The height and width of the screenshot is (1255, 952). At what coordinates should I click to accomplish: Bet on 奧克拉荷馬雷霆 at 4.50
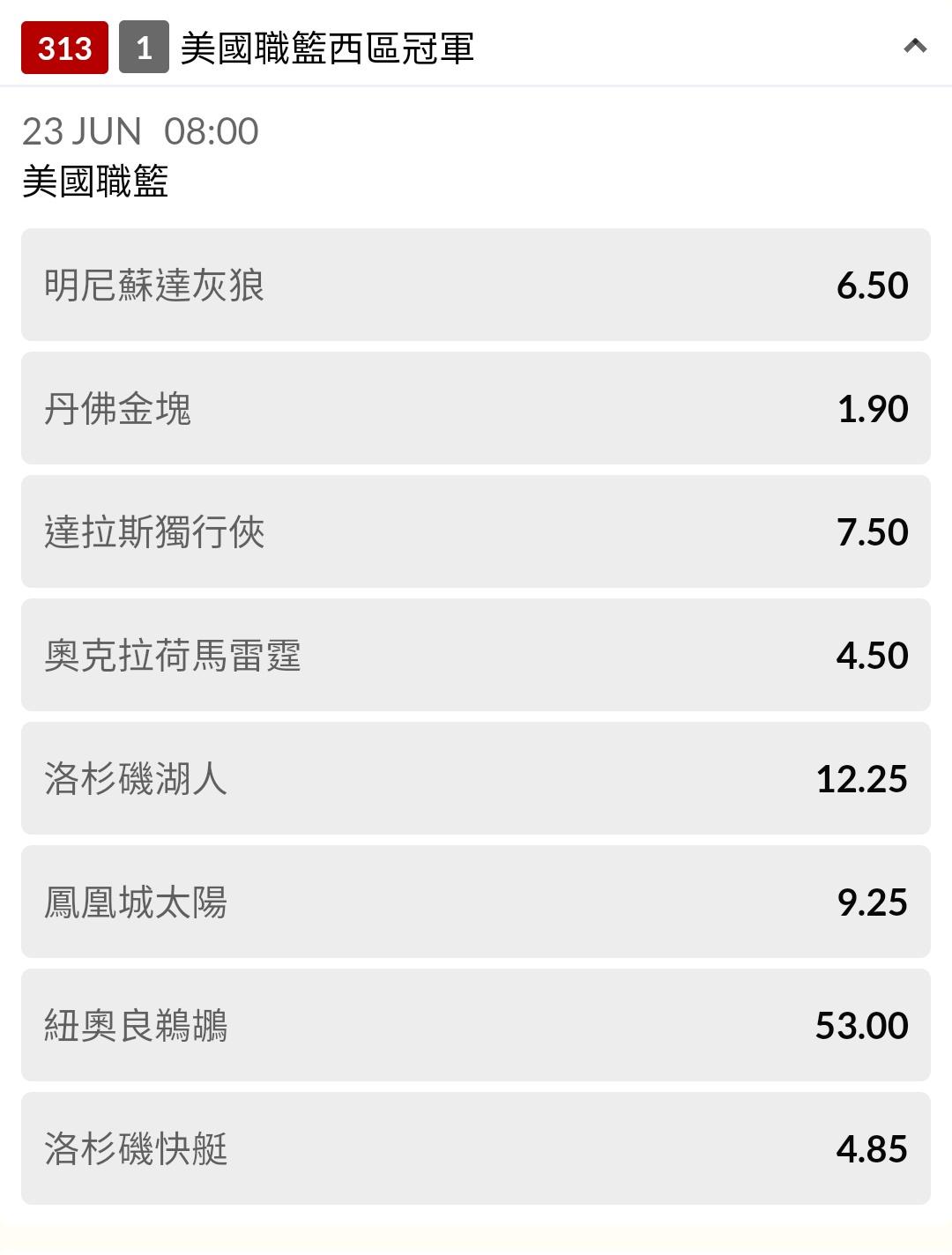[476, 655]
